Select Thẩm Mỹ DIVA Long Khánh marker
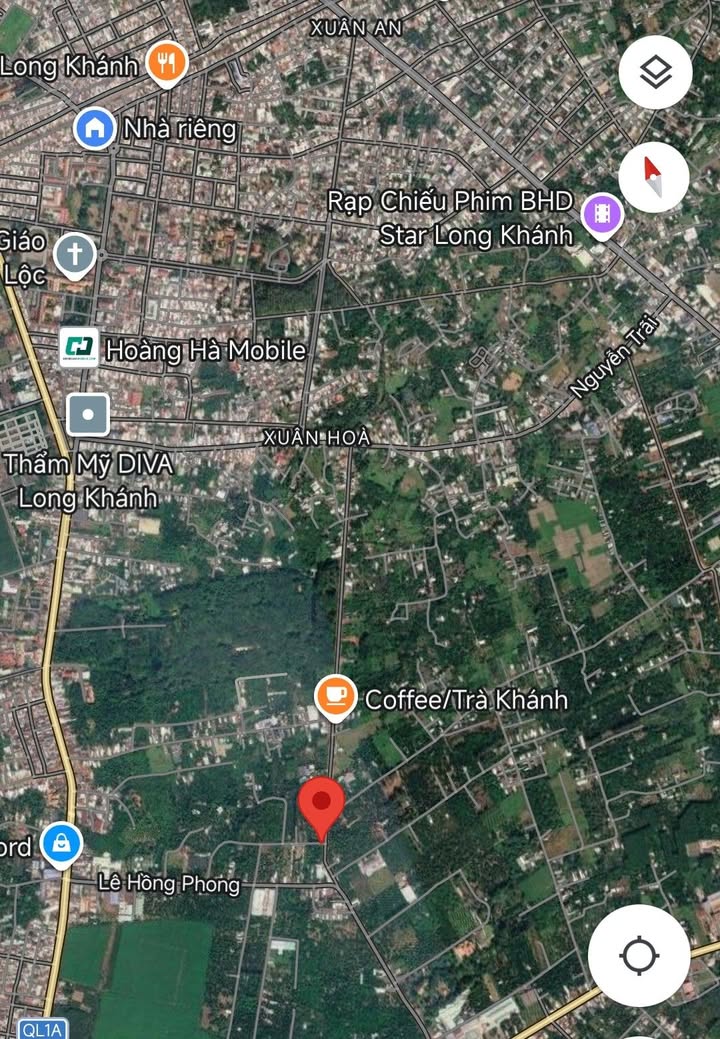This screenshot has height=1039, width=720. pos(88,414)
